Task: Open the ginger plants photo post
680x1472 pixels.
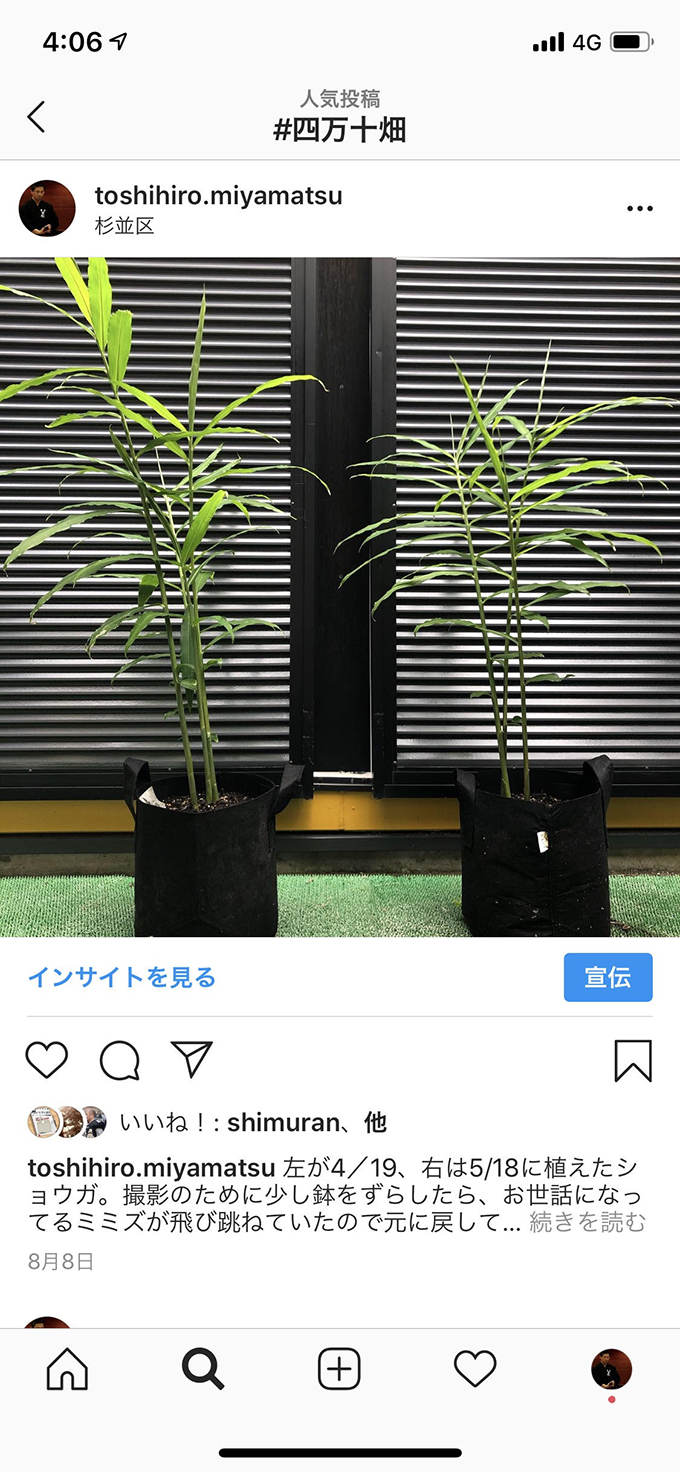Action: point(340,597)
